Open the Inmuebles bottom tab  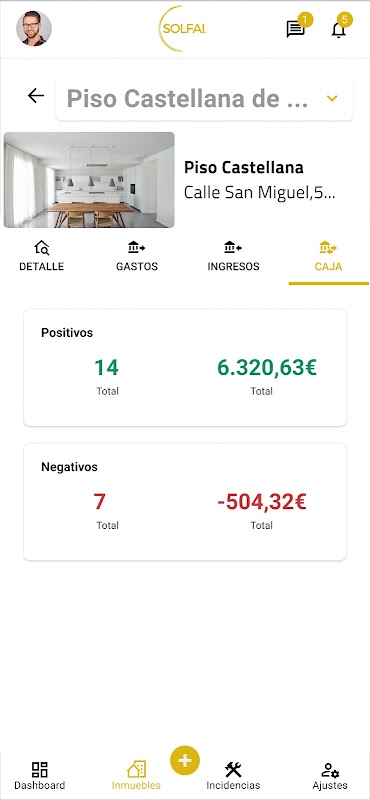(x=136, y=776)
